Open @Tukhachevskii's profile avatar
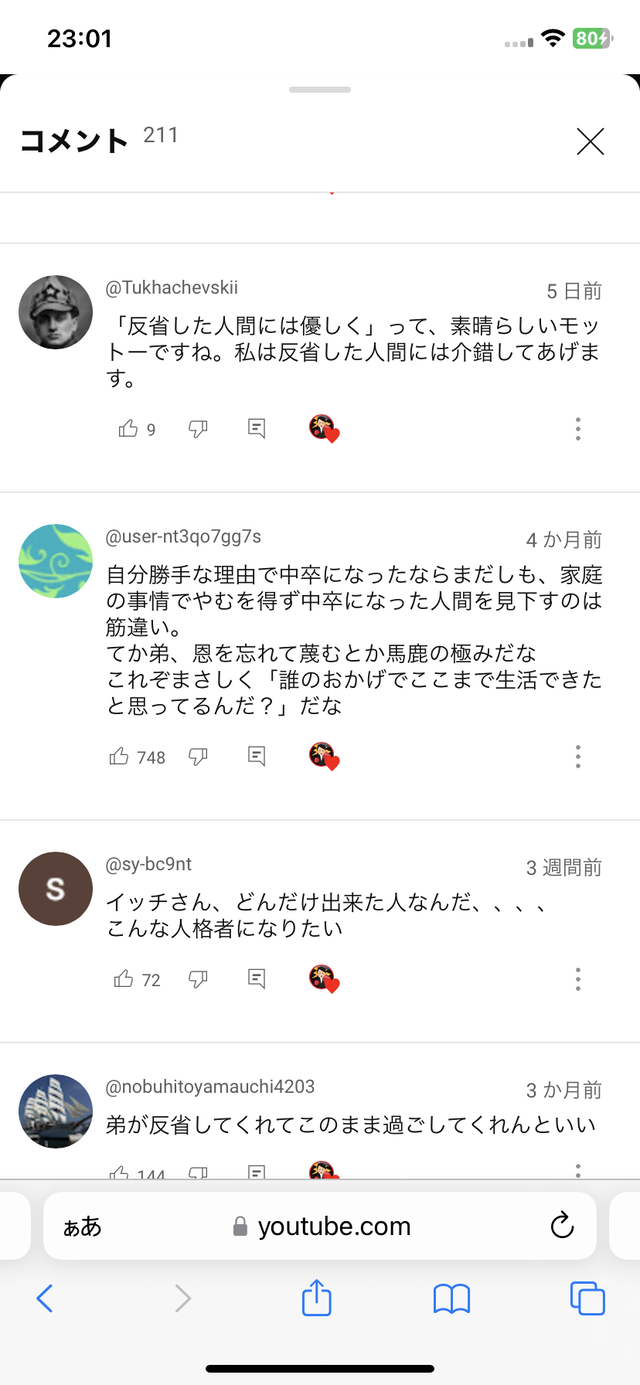The height and width of the screenshot is (1385, 640). tap(55, 312)
